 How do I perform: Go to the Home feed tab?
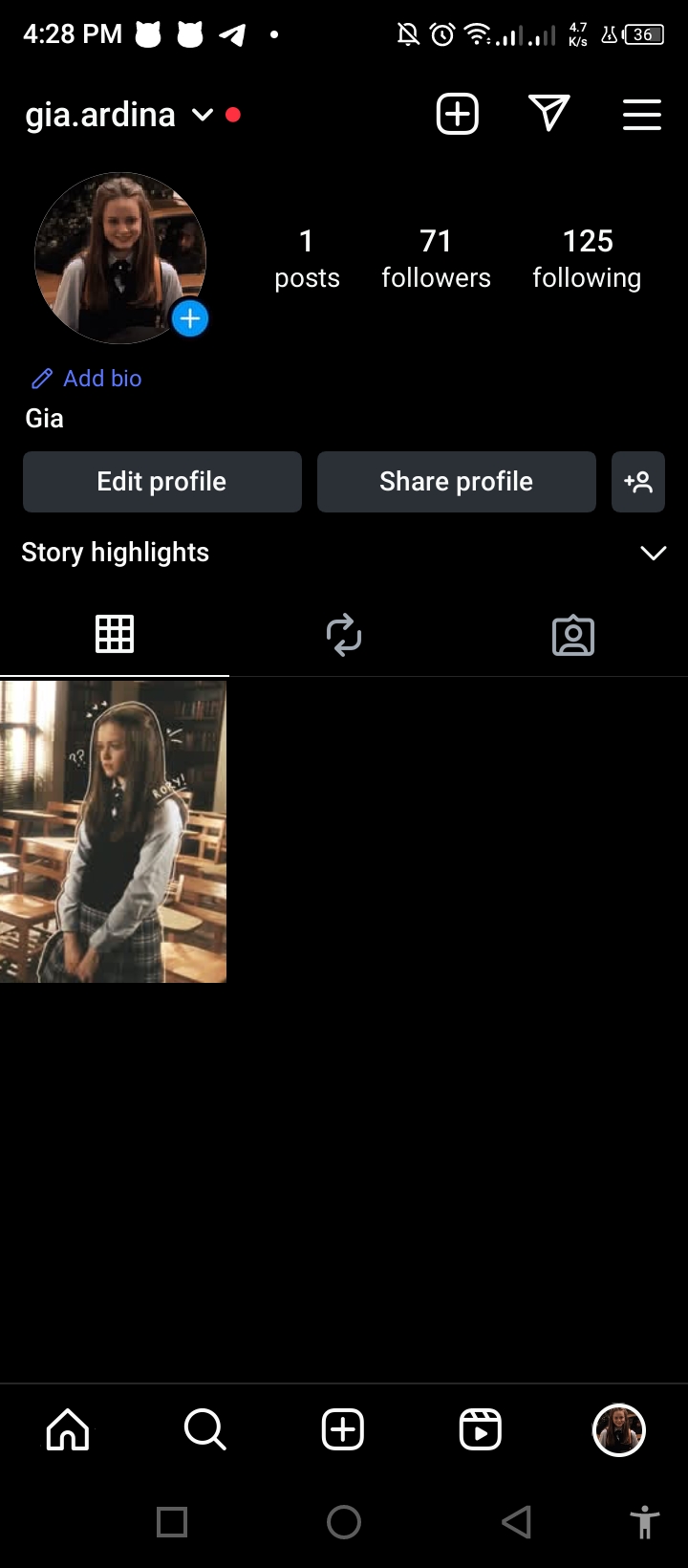(x=68, y=1430)
